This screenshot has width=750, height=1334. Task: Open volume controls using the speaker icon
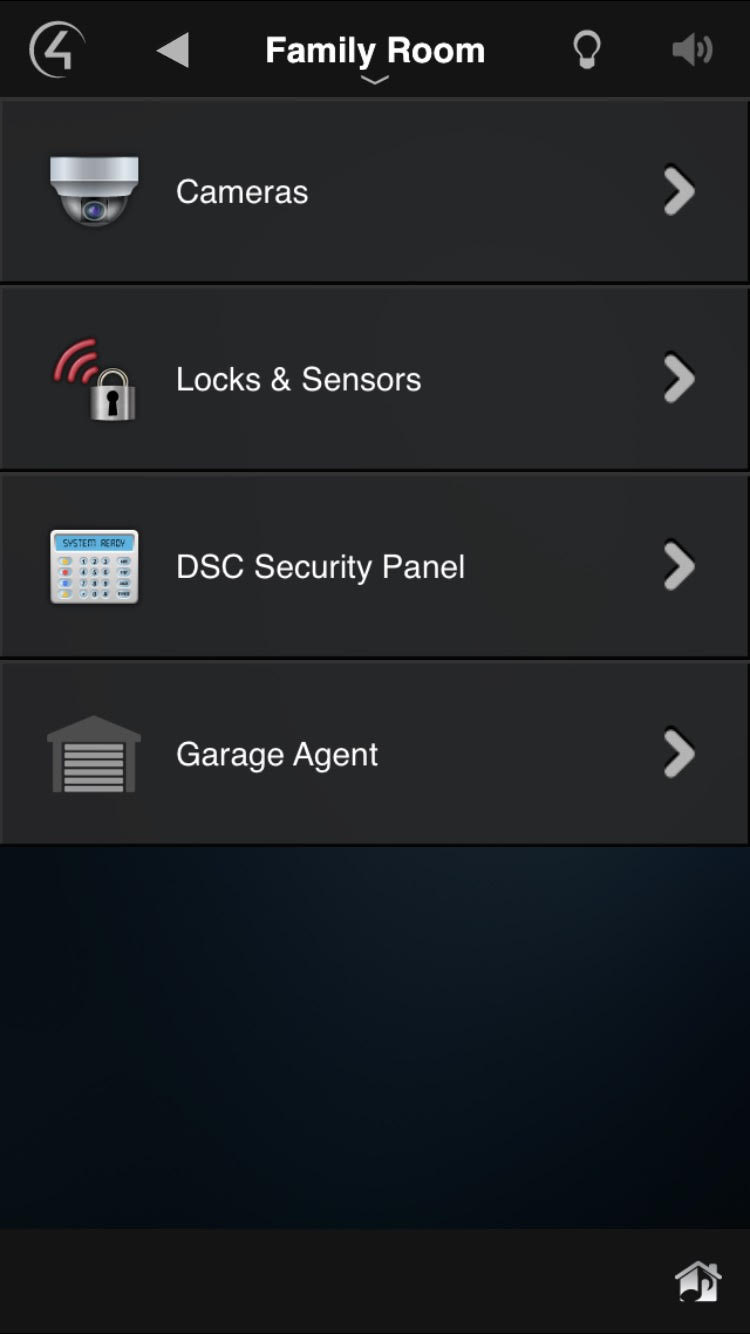691,49
